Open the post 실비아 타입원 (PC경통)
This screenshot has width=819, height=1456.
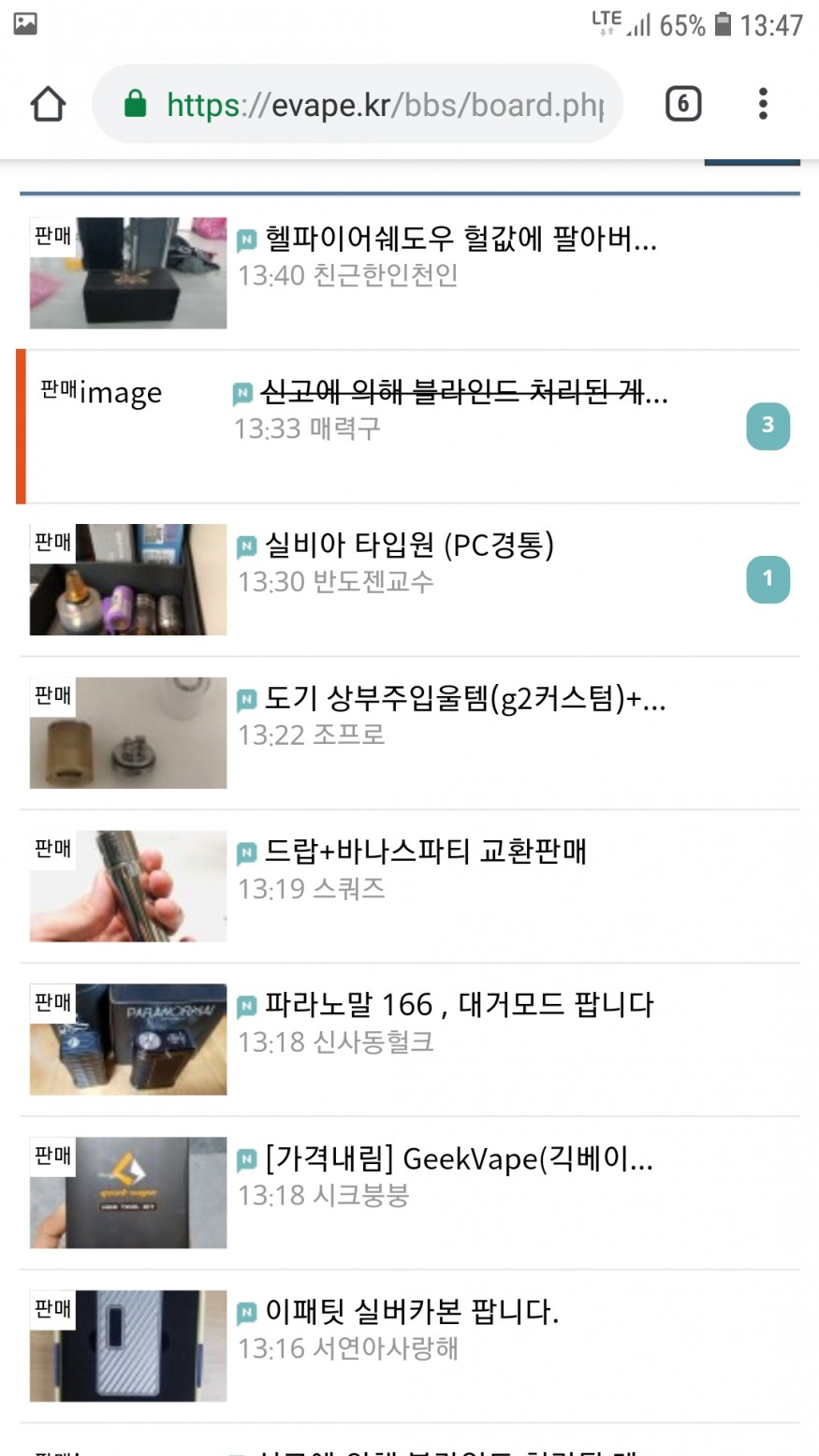tap(409, 545)
